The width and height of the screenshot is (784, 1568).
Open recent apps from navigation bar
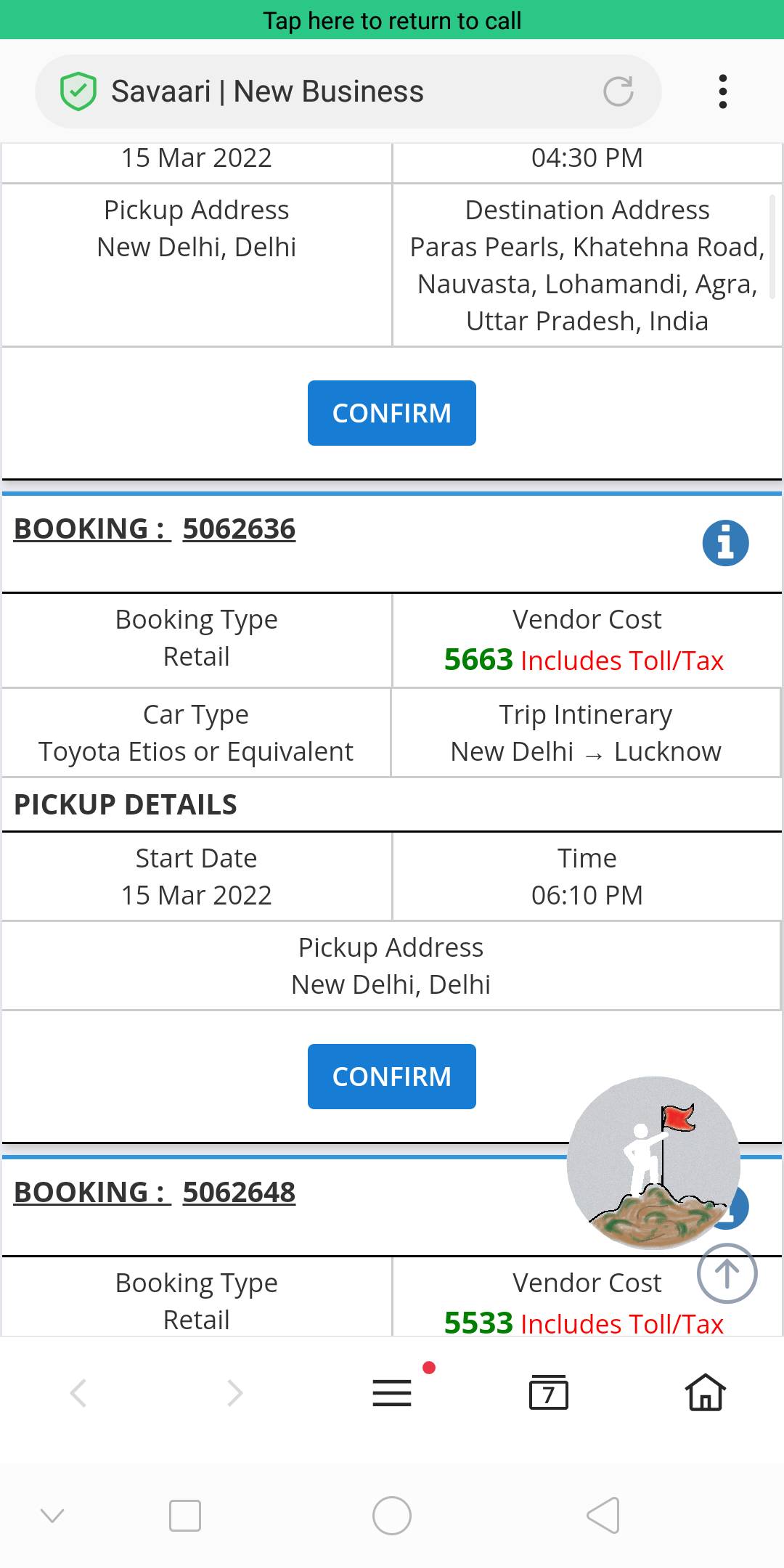pos(185,1516)
